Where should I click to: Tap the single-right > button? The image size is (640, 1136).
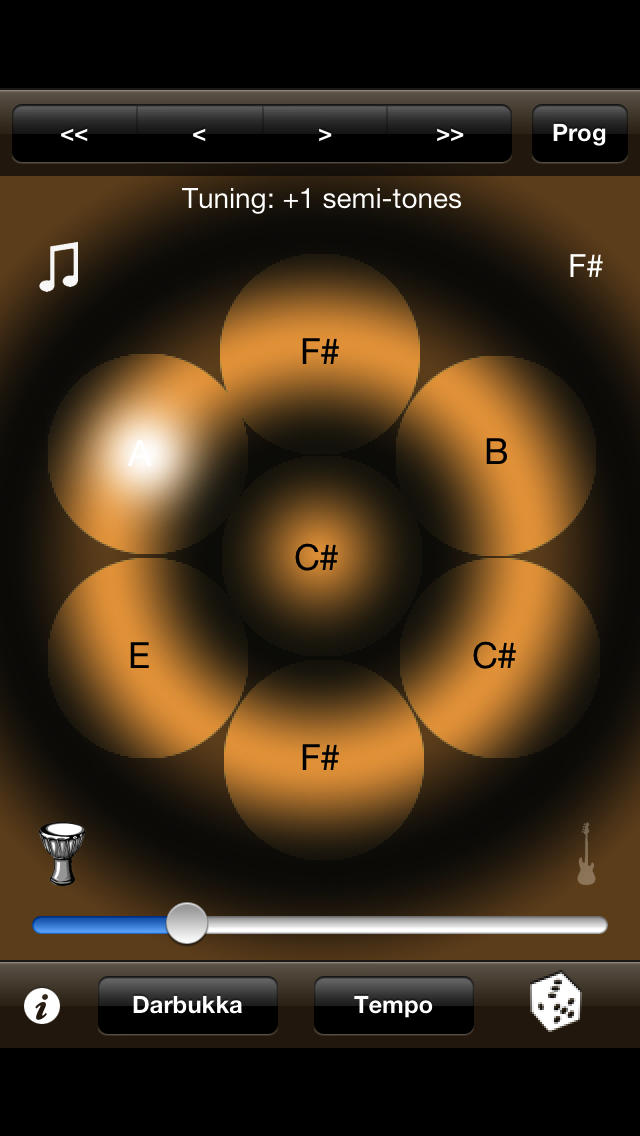324,134
